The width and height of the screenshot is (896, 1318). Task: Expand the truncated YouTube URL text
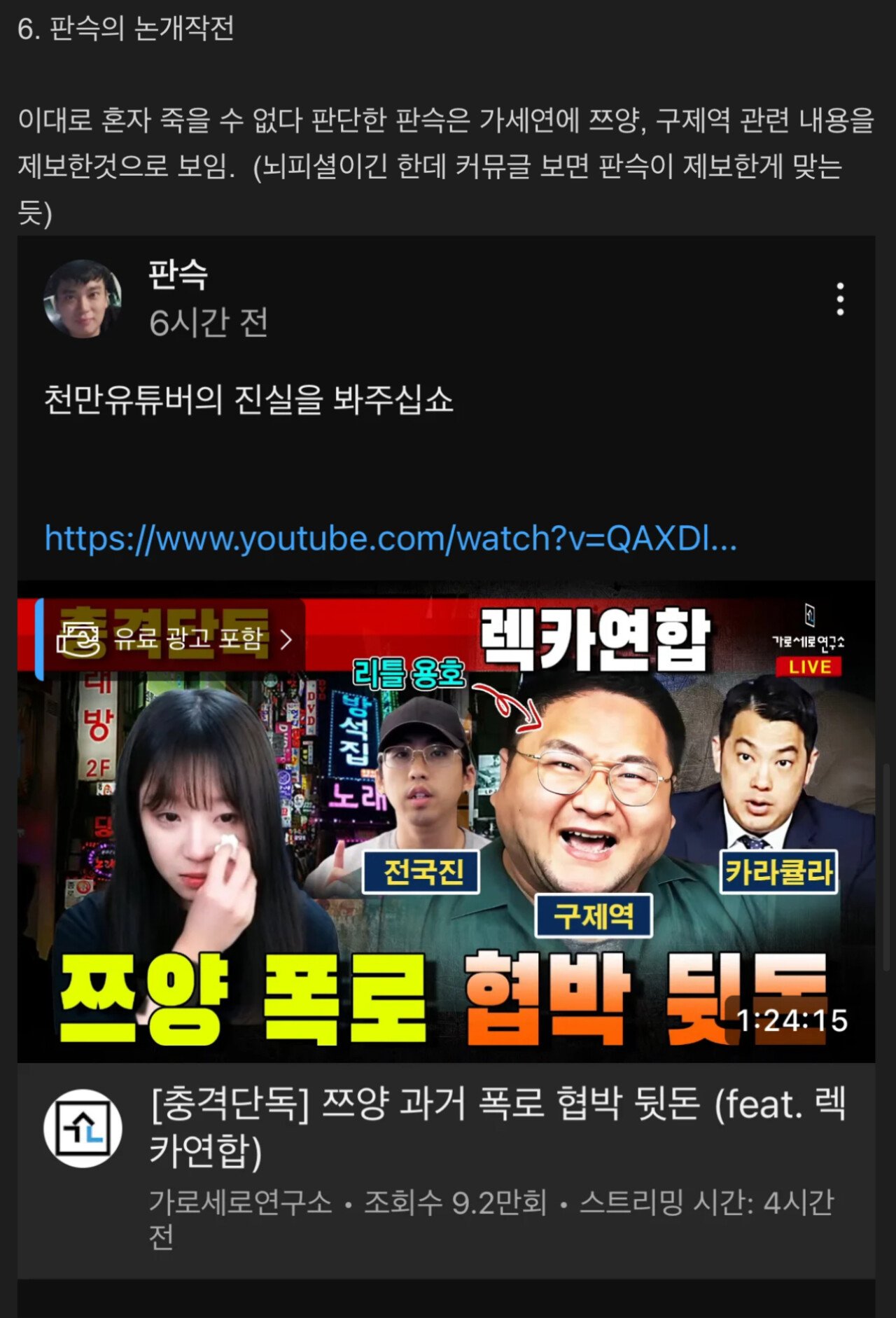[x=389, y=539]
